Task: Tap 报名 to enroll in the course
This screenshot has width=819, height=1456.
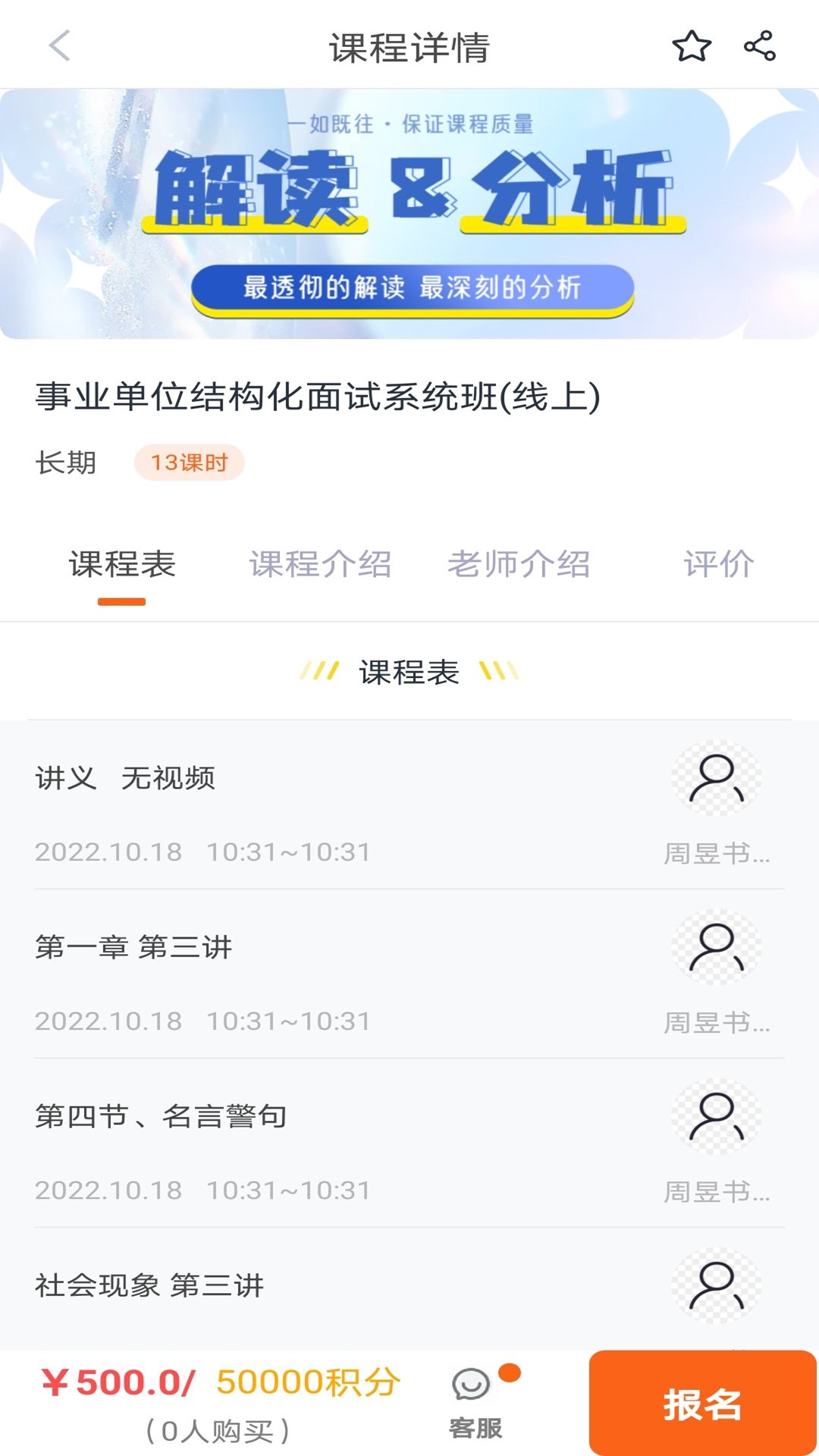Action: pyautogui.click(x=702, y=1404)
